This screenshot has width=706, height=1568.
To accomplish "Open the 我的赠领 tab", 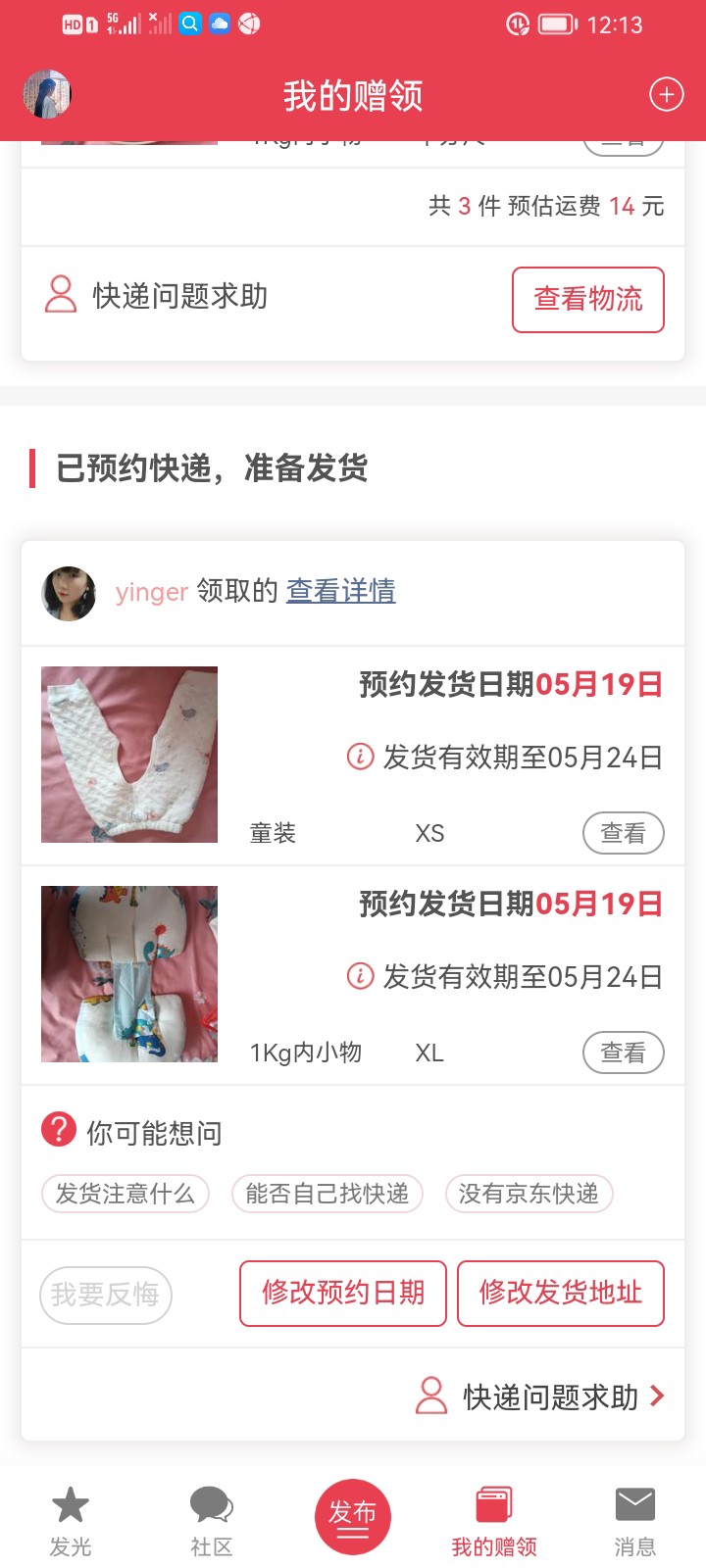I will [x=494, y=1520].
